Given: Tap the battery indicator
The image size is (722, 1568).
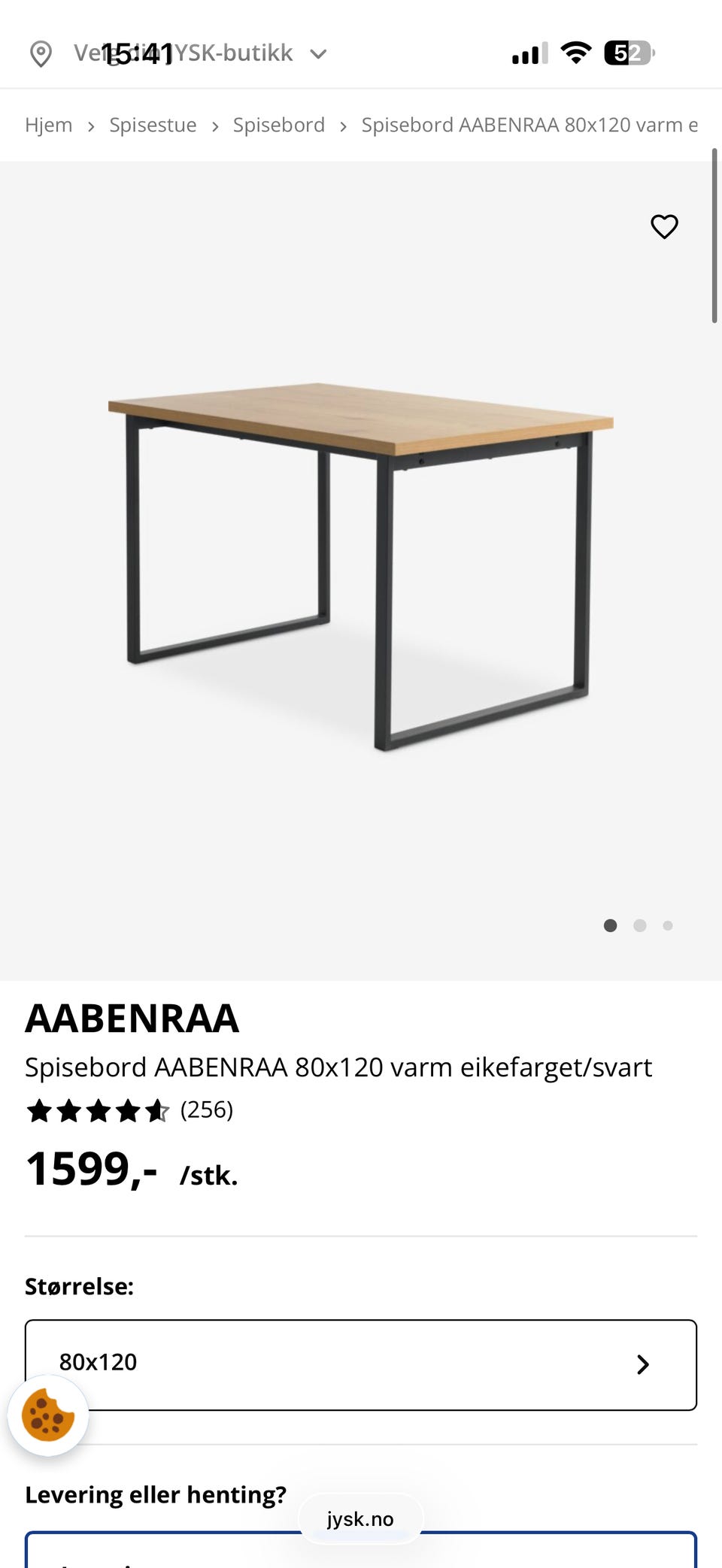Looking at the screenshot, I should [625, 53].
